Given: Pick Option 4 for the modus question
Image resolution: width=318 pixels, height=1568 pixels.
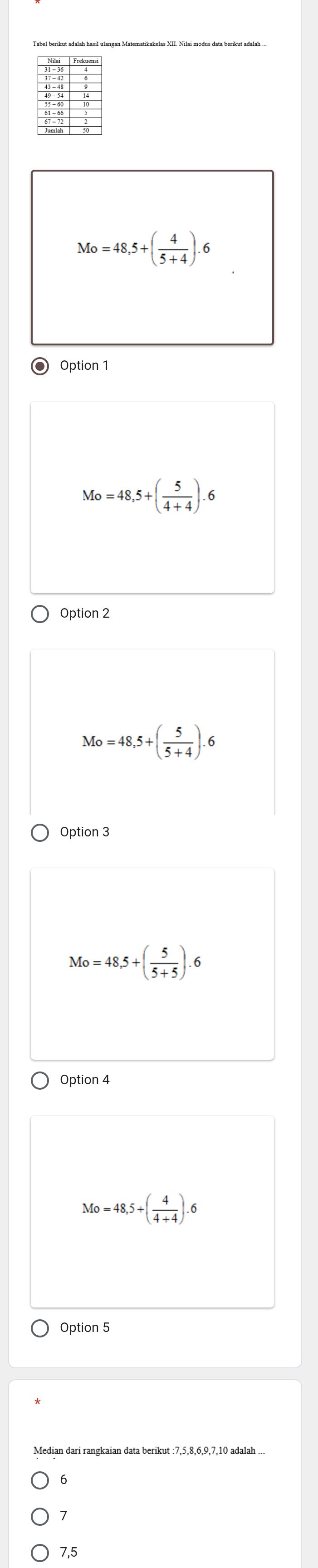Looking at the screenshot, I should pyautogui.click(x=40, y=1080).
